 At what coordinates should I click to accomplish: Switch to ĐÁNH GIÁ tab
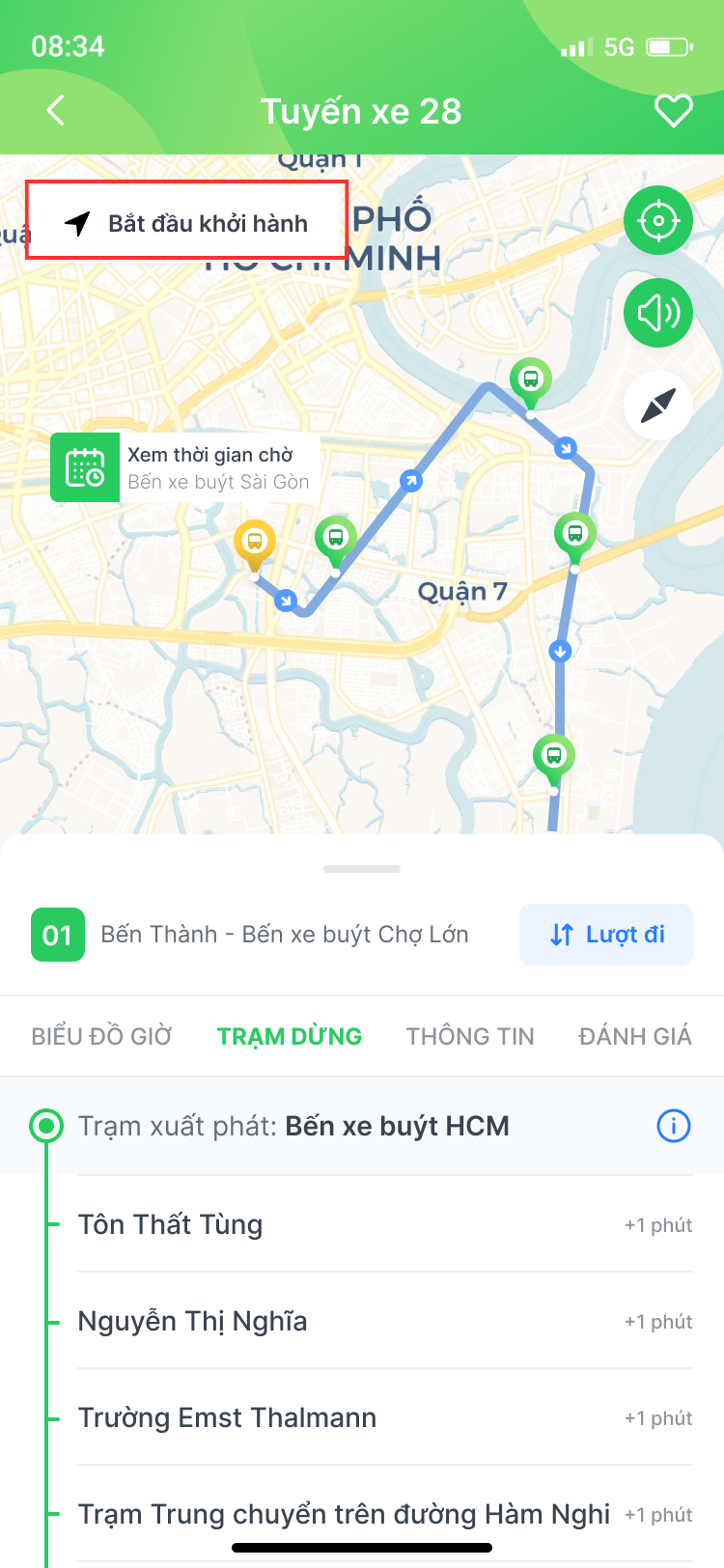click(x=634, y=1036)
